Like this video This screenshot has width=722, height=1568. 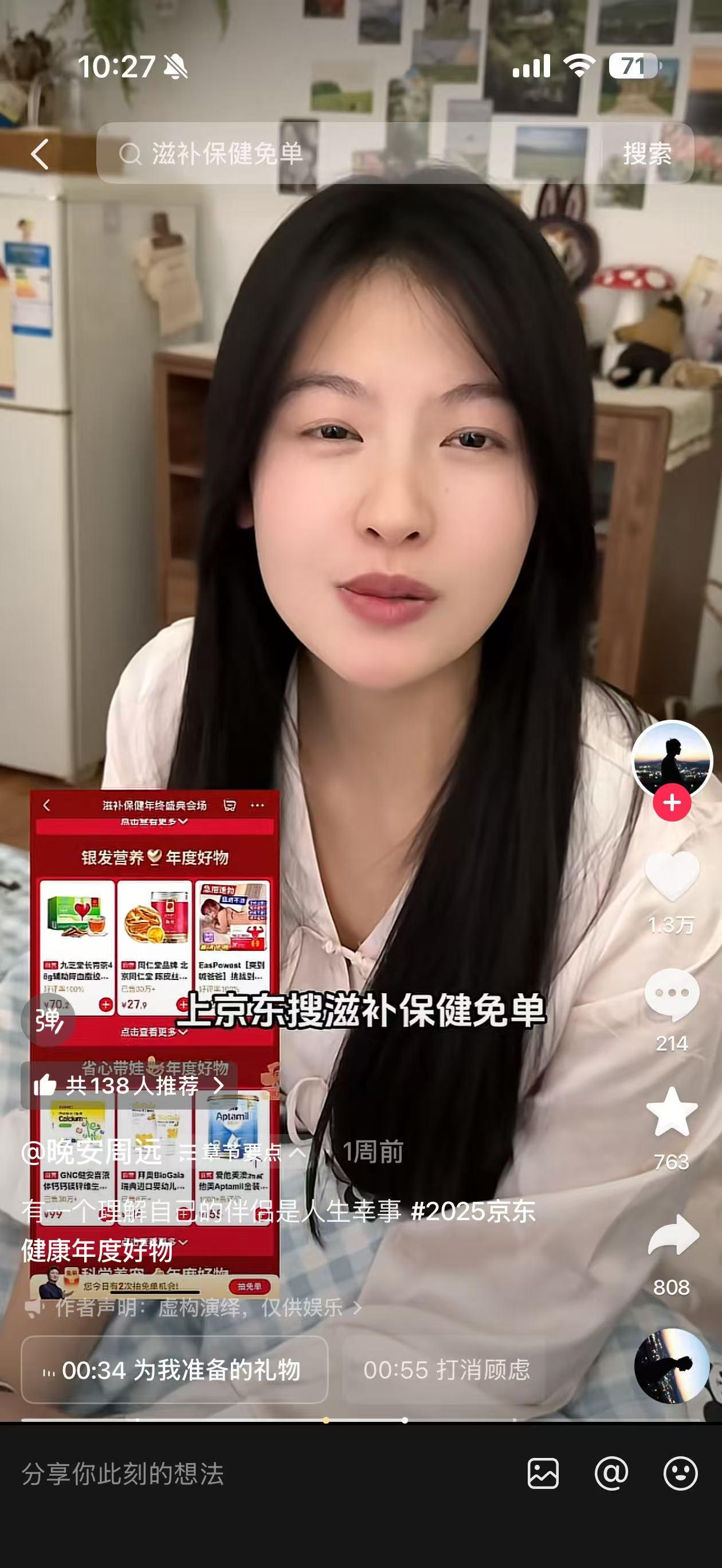point(672,876)
